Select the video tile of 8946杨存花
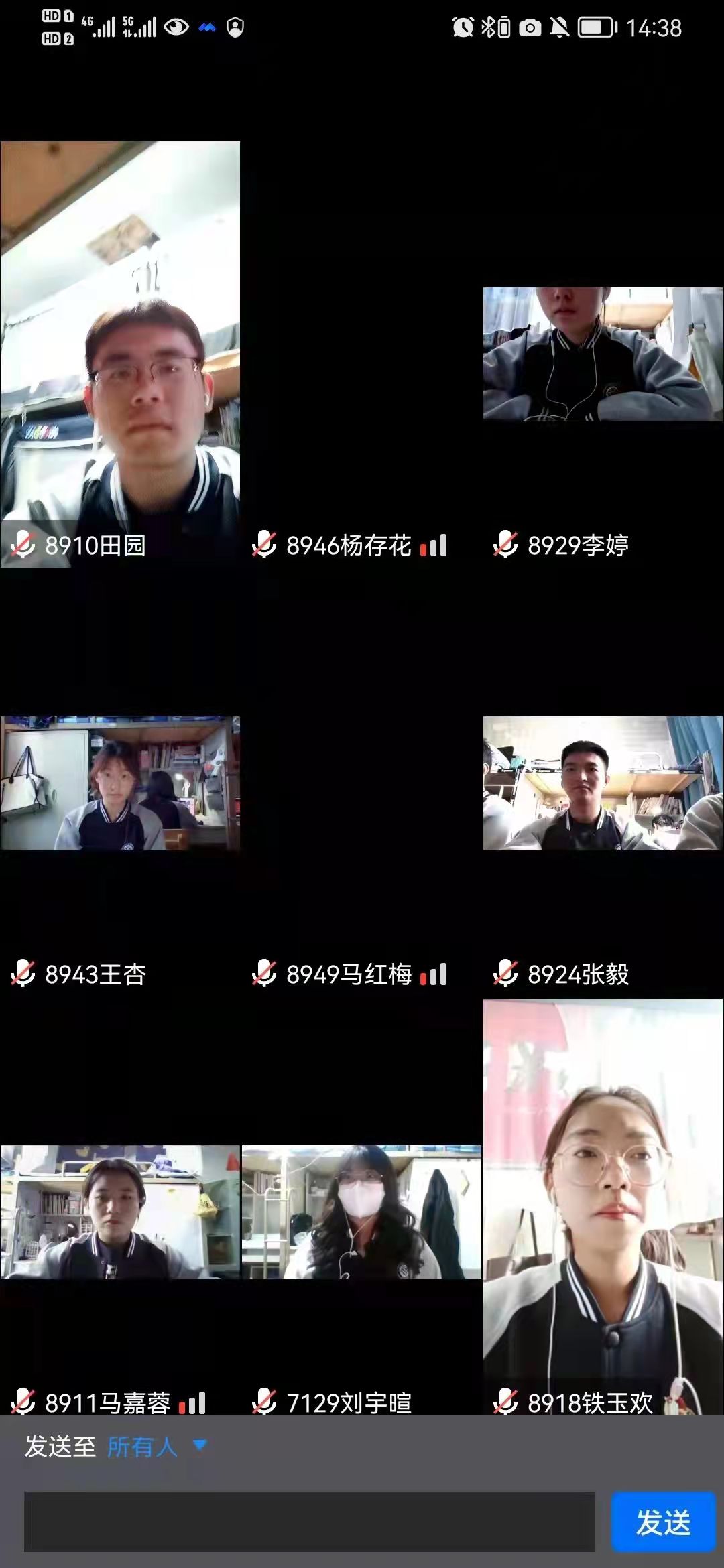Screen dimensions: 724x1568 [x=361, y=354]
